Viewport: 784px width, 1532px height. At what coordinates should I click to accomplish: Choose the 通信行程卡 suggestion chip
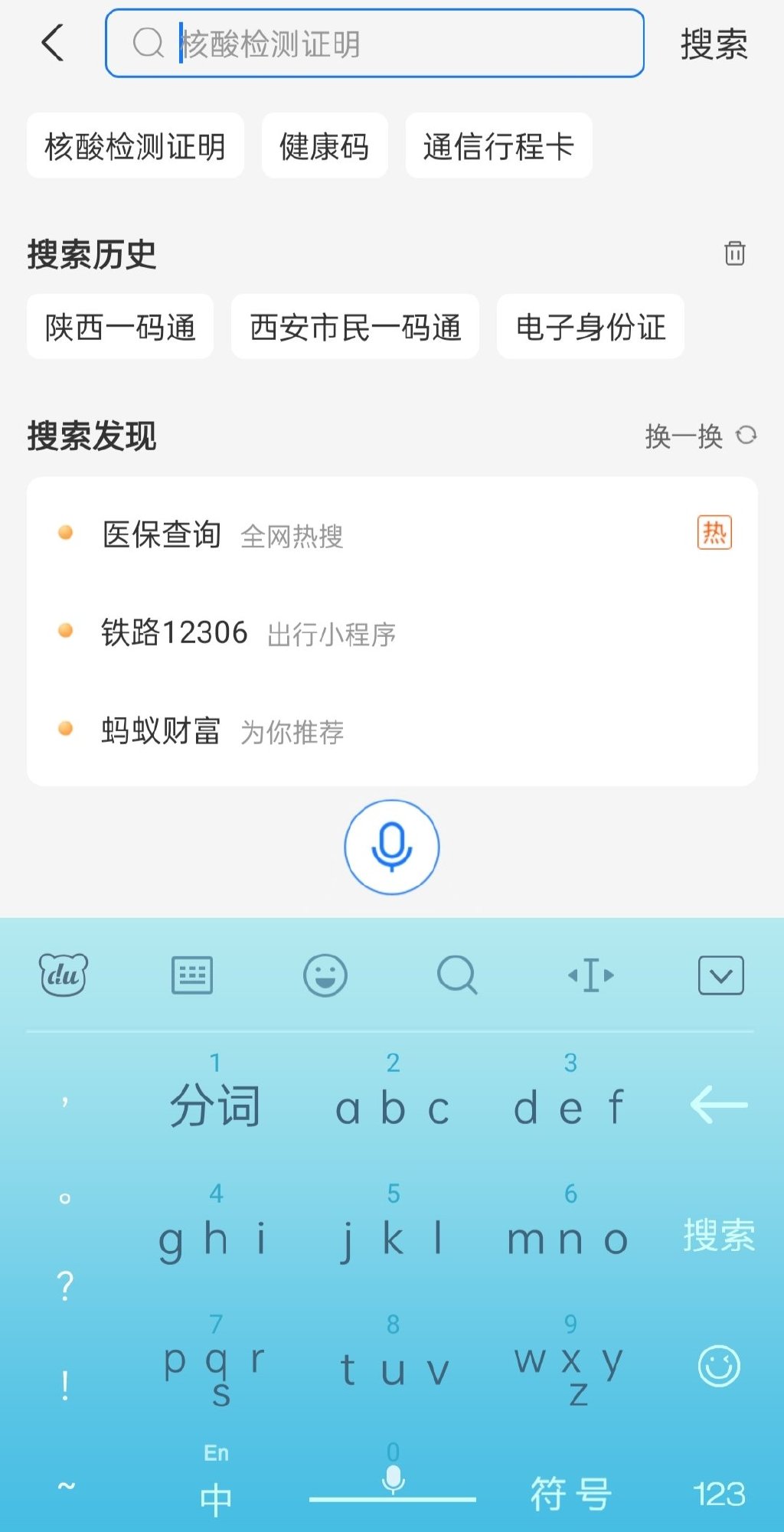click(x=498, y=146)
